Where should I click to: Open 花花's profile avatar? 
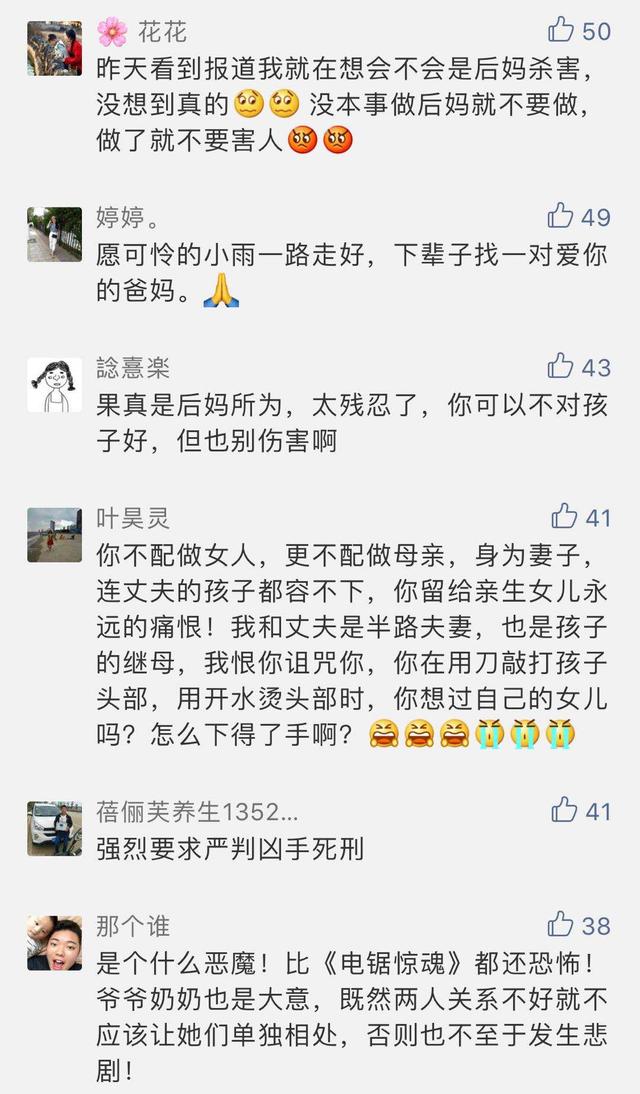pos(54,48)
